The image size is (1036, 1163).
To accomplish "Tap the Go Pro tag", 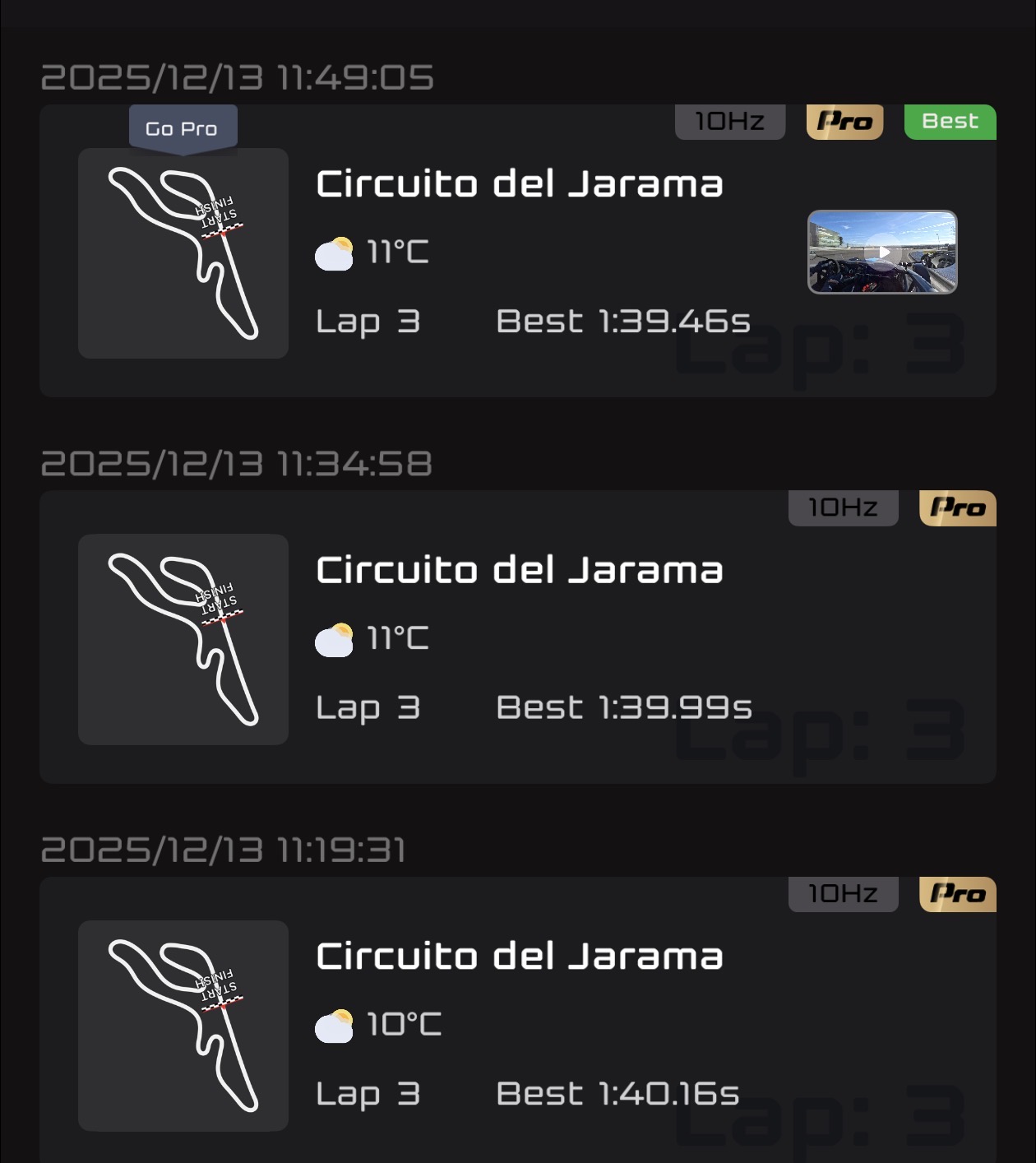I will coord(183,128).
